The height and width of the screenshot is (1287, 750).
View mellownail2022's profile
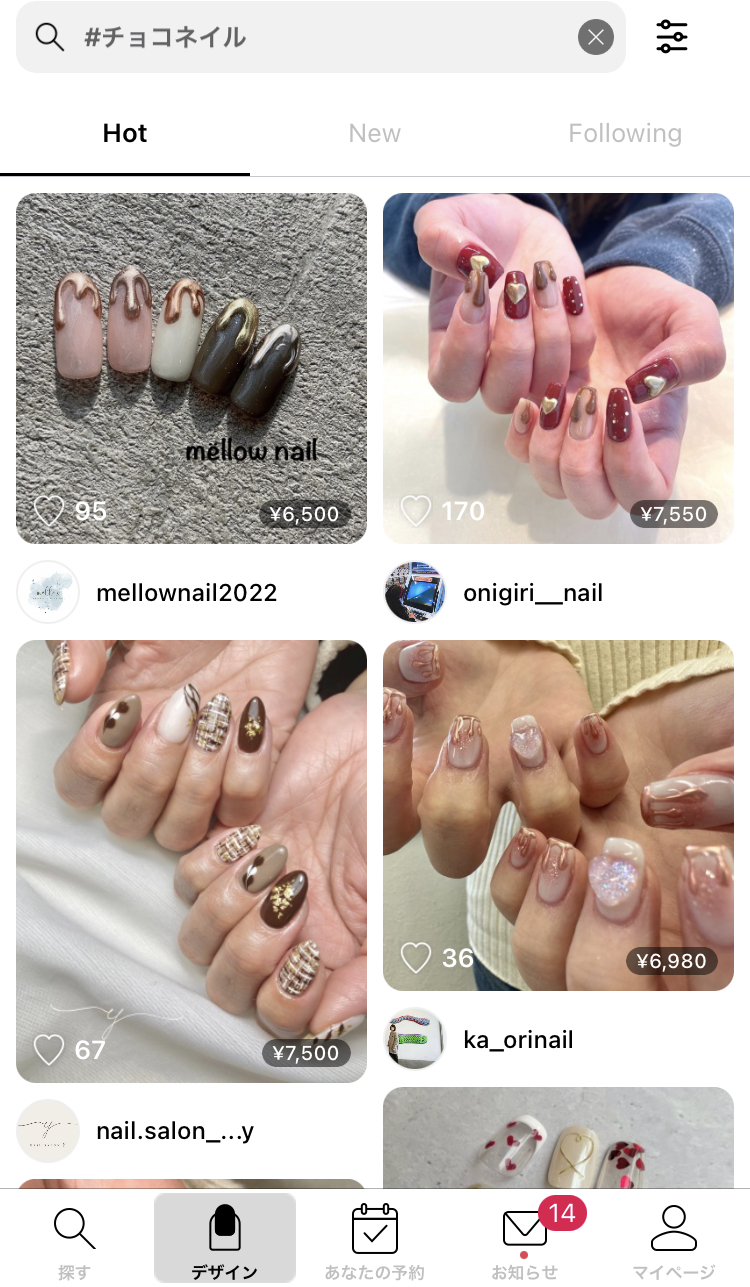pos(186,593)
